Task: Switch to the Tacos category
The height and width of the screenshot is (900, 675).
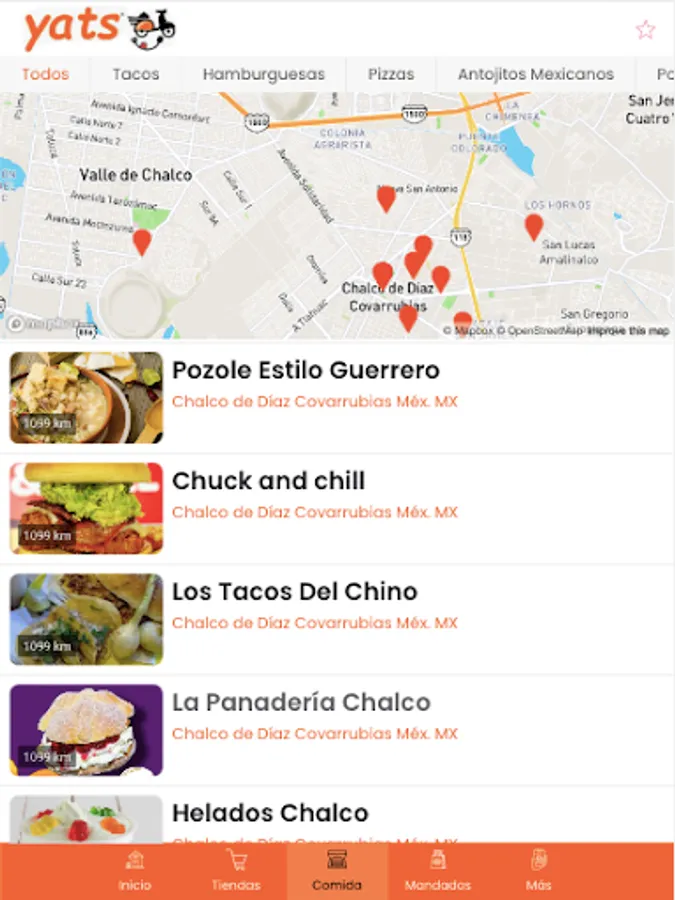Action: tap(136, 74)
